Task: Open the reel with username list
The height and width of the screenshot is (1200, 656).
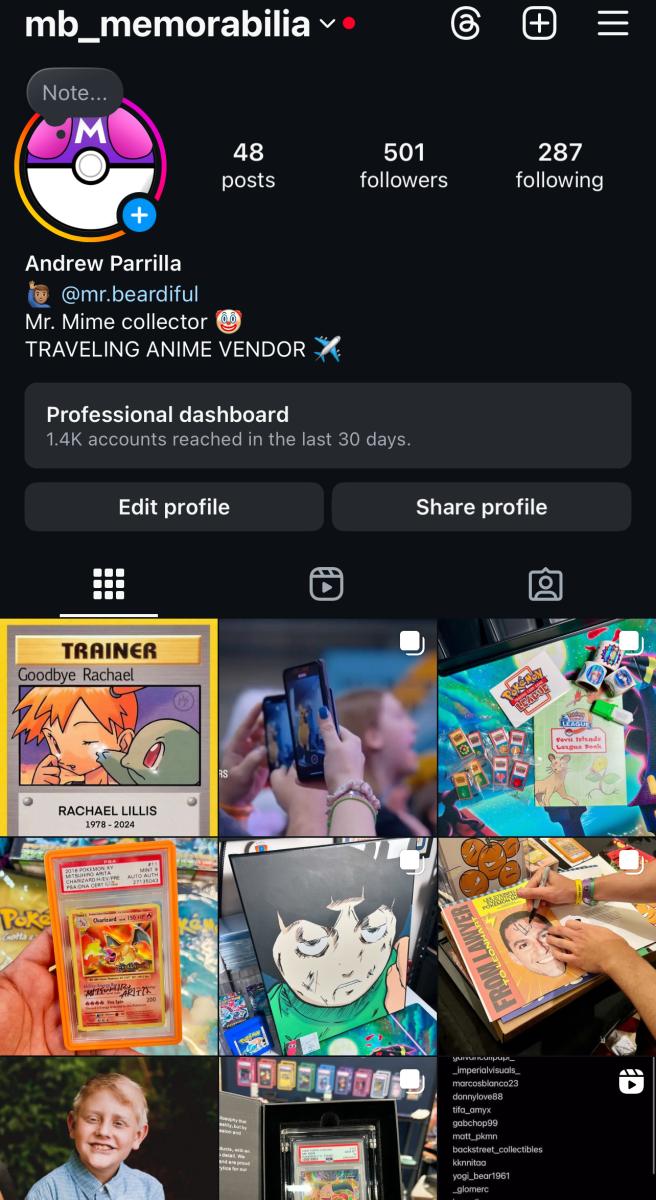Action: [546, 1128]
